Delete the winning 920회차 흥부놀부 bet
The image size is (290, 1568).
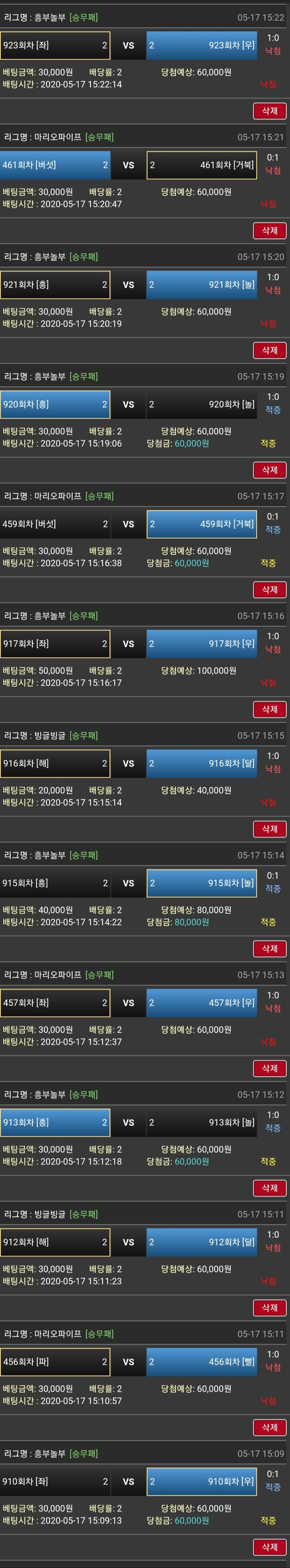point(269,470)
